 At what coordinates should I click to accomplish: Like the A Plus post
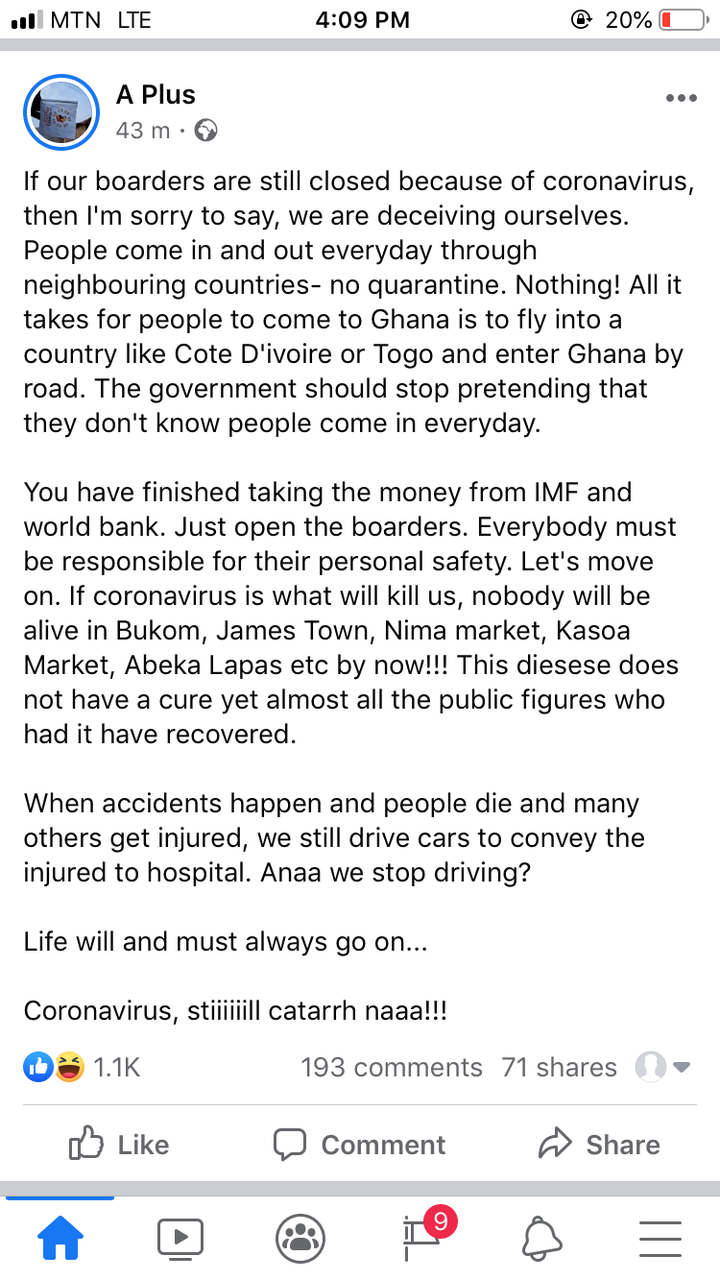(118, 1144)
